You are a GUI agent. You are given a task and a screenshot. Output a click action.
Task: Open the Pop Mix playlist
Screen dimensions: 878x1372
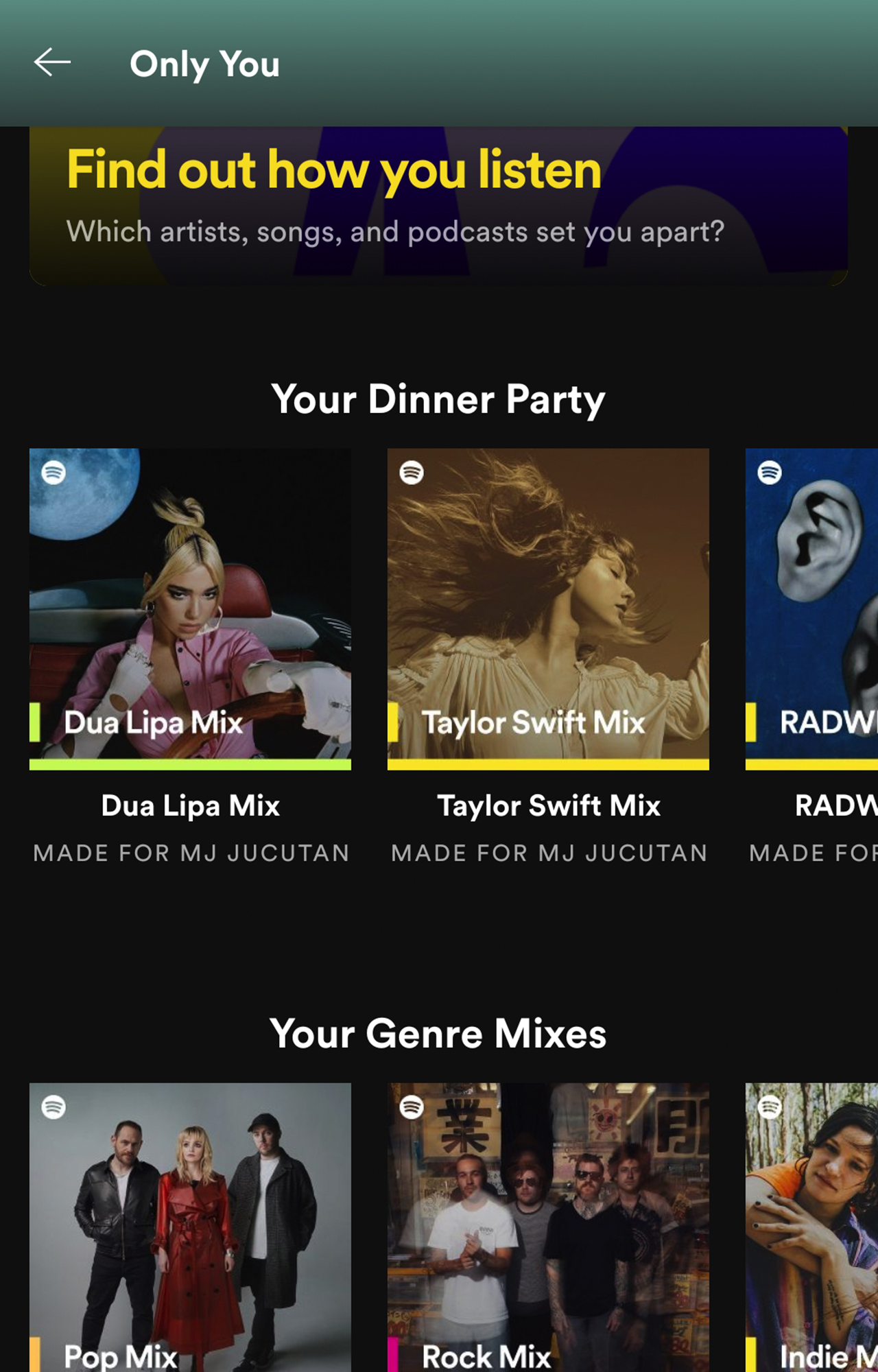[x=190, y=1227]
